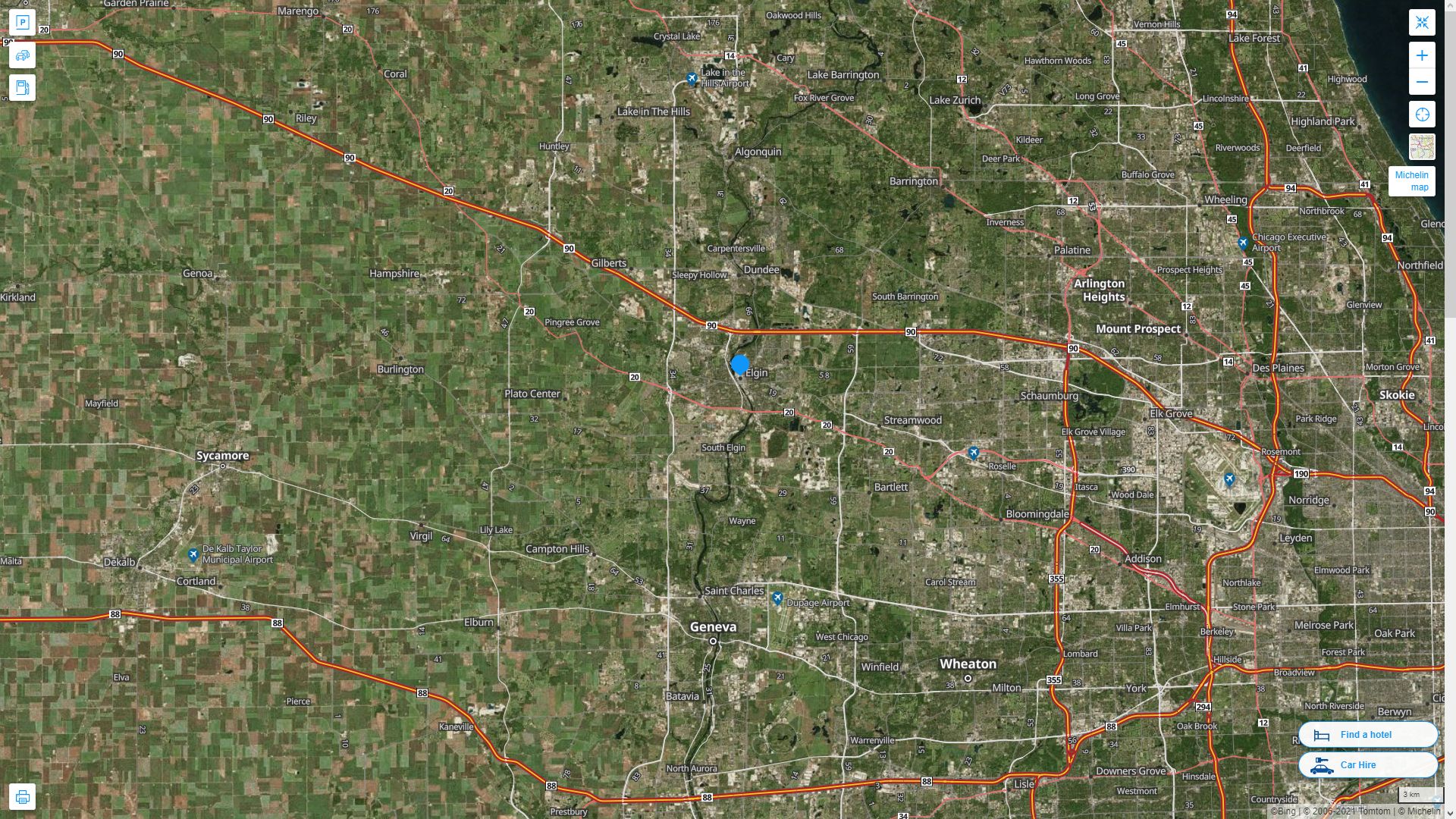Image resolution: width=1456 pixels, height=819 pixels.
Task: Zoom out of the map
Action: point(1422,82)
